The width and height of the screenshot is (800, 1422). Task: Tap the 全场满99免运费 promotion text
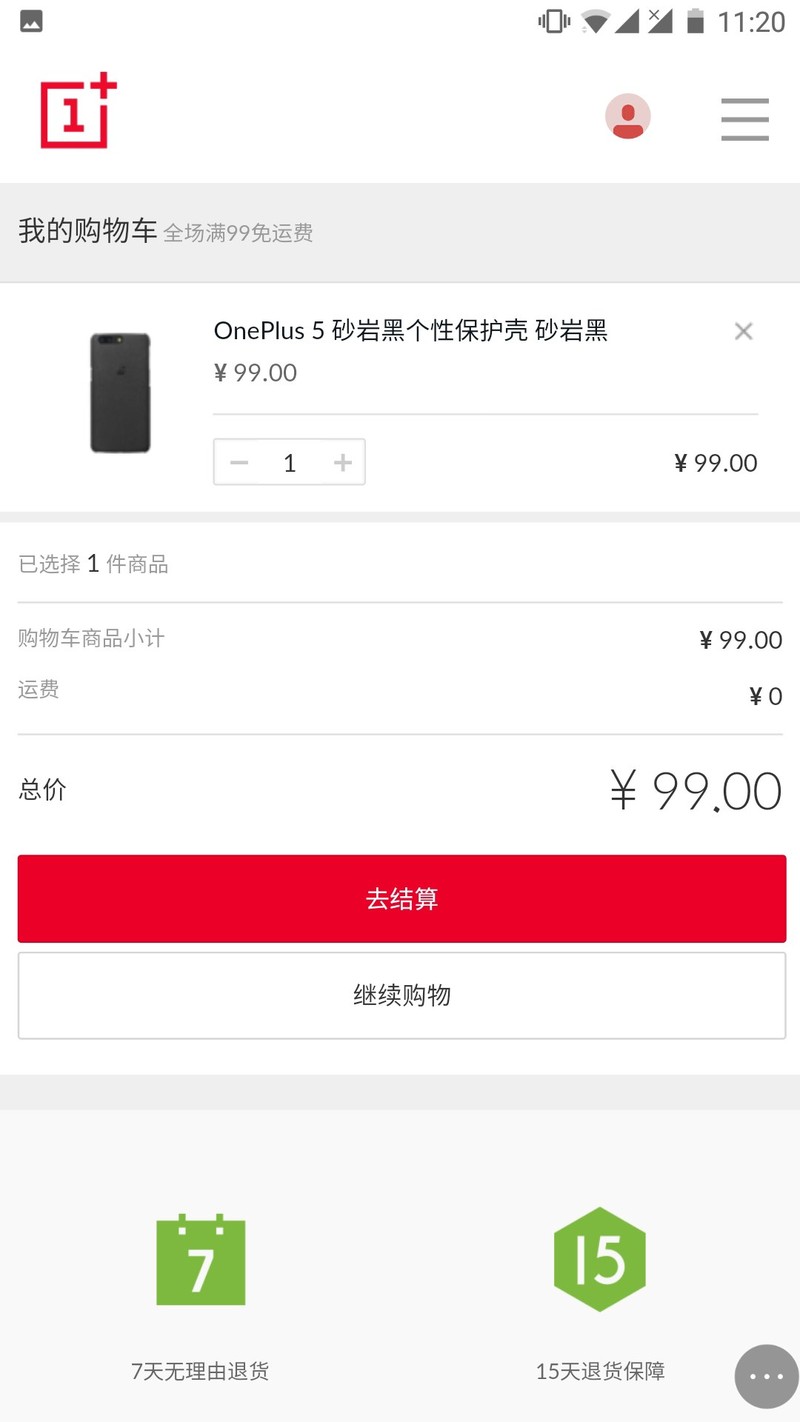tap(240, 233)
